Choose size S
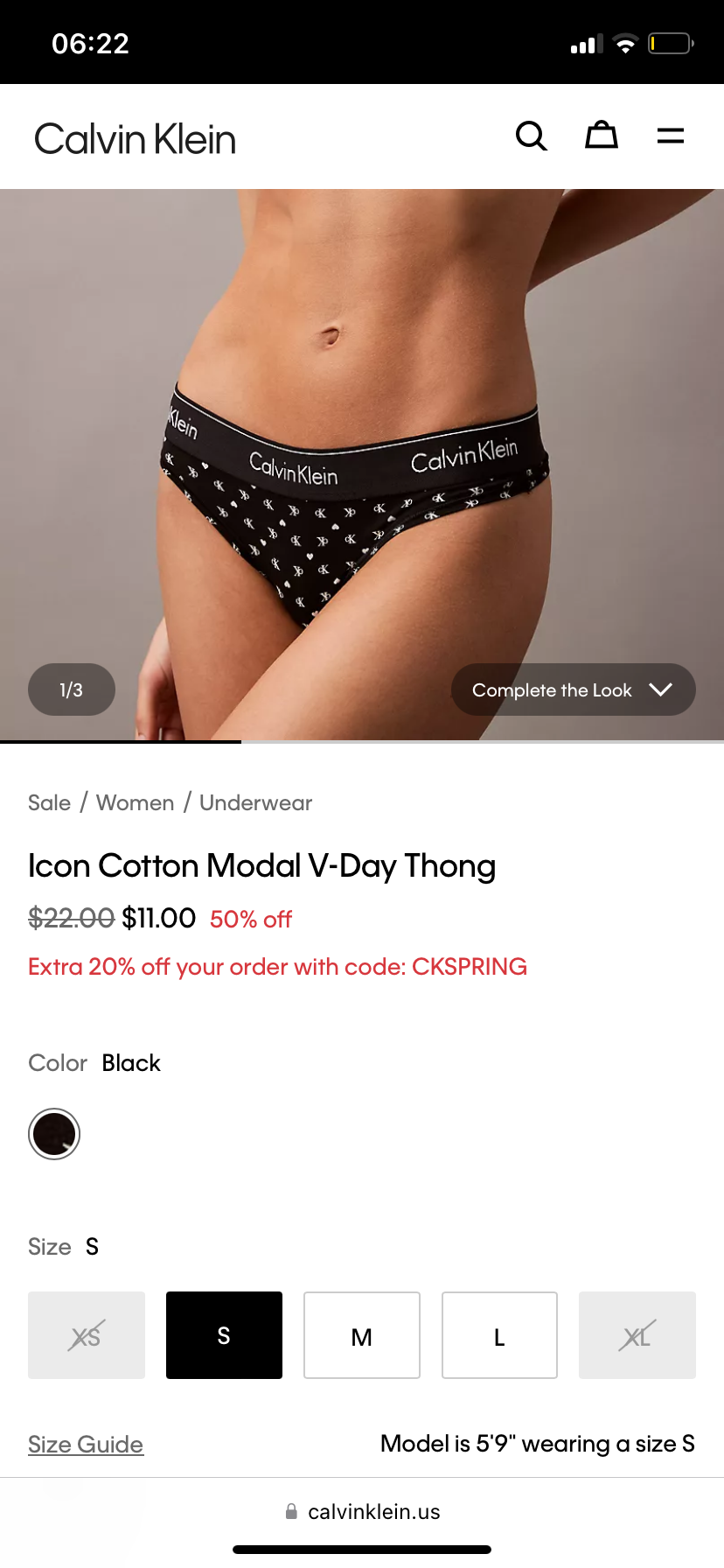Viewport: 724px width, 1568px height. [x=224, y=1335]
